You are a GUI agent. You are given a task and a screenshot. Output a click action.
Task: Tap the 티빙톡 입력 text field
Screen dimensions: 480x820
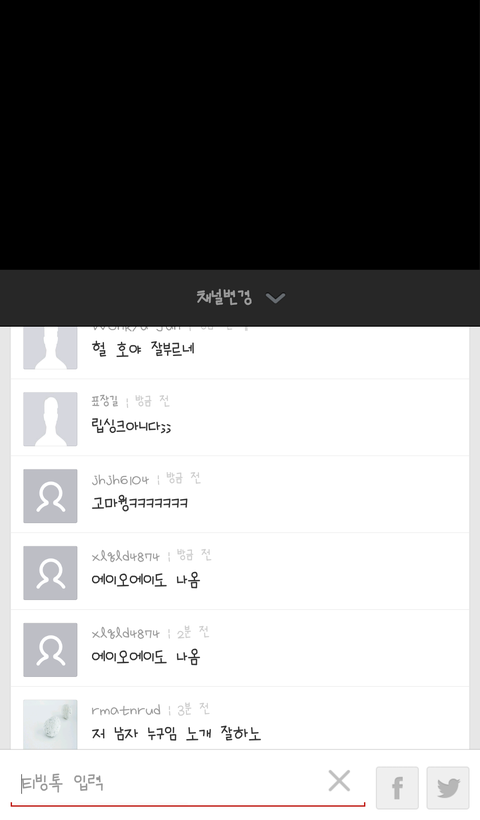[x=167, y=782]
